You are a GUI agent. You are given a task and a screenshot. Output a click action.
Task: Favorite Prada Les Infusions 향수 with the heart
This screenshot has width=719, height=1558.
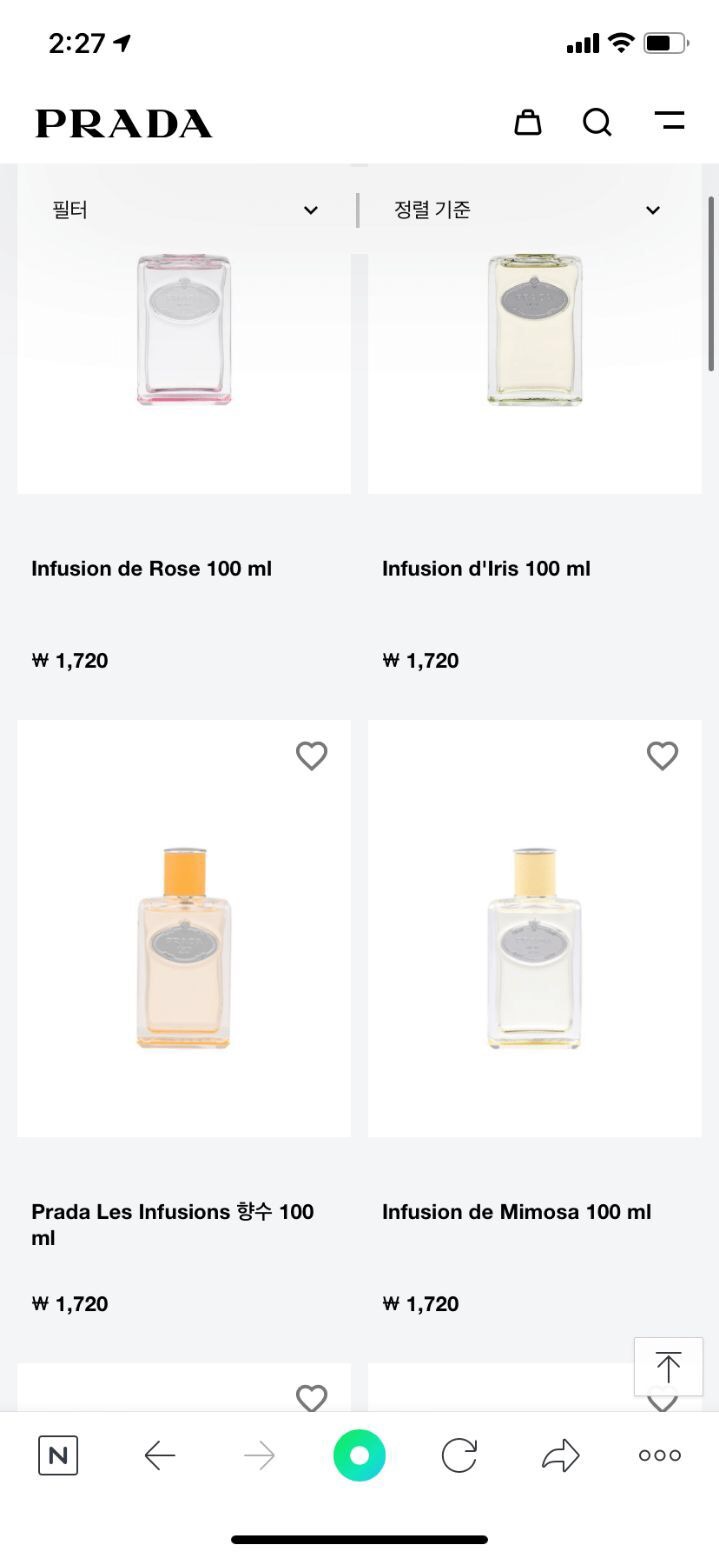[x=312, y=756]
